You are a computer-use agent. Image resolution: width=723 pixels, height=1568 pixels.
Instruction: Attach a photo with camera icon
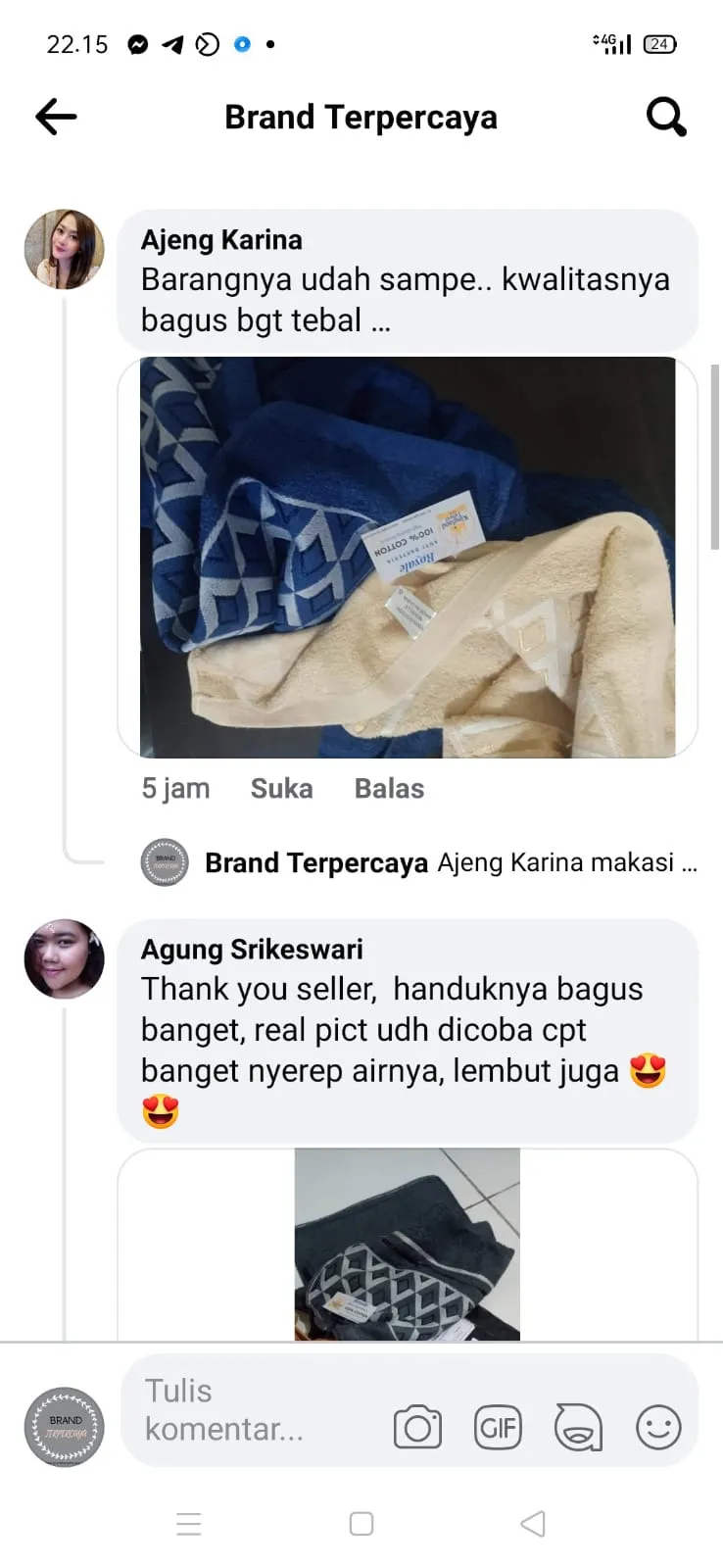point(417,1428)
